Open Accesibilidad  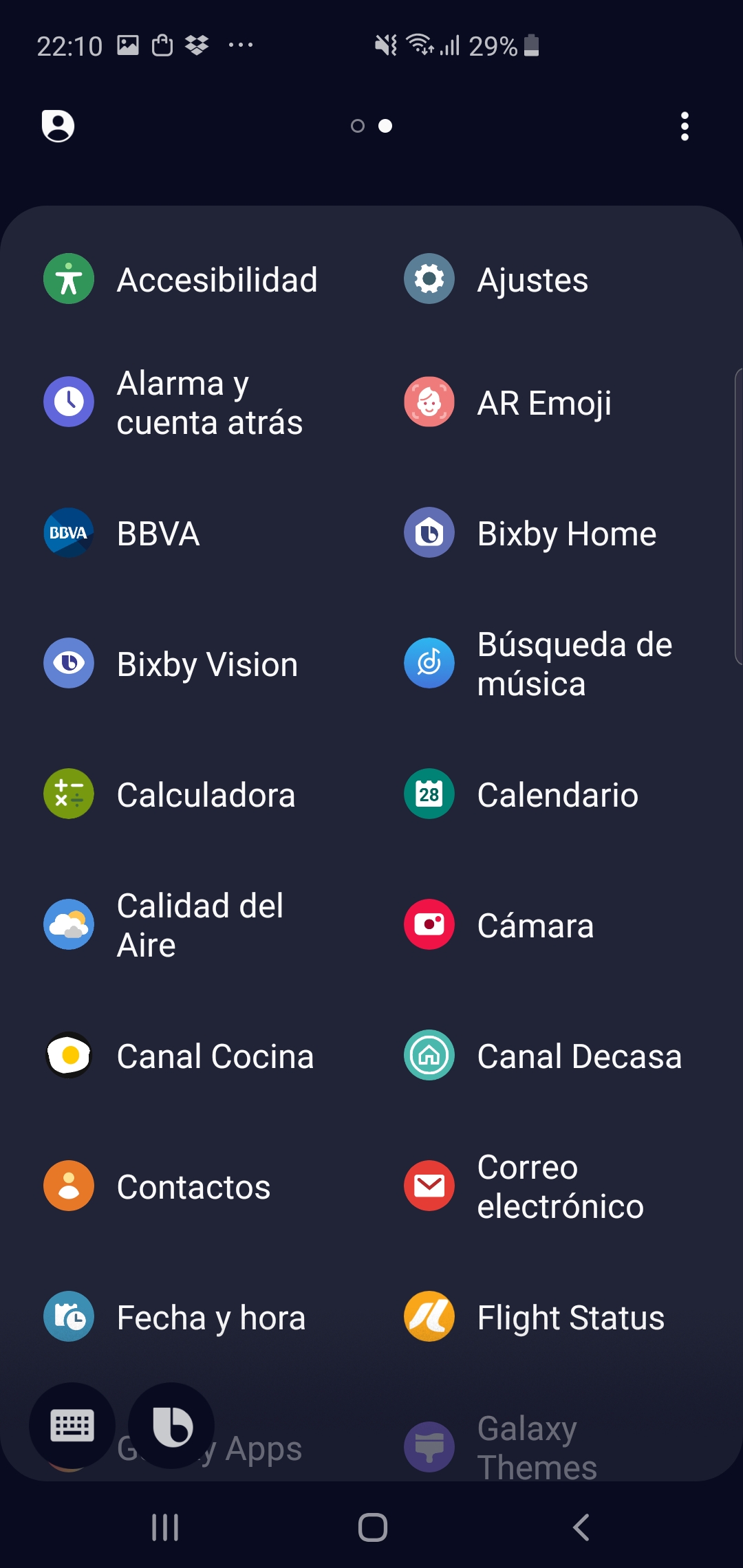(181, 279)
